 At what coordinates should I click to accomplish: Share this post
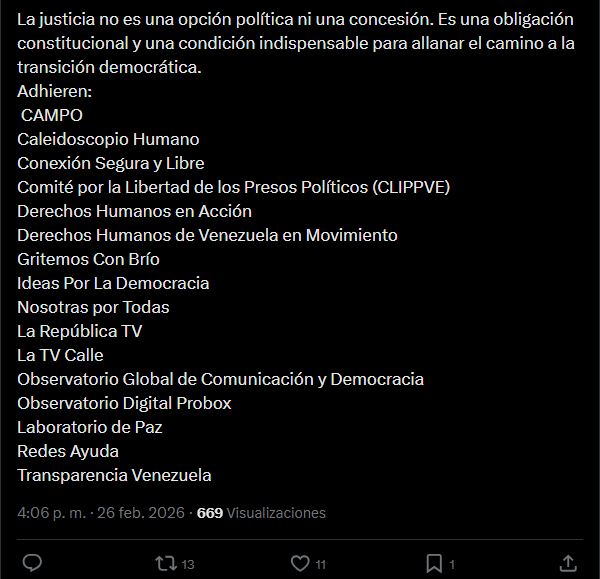[568, 563]
